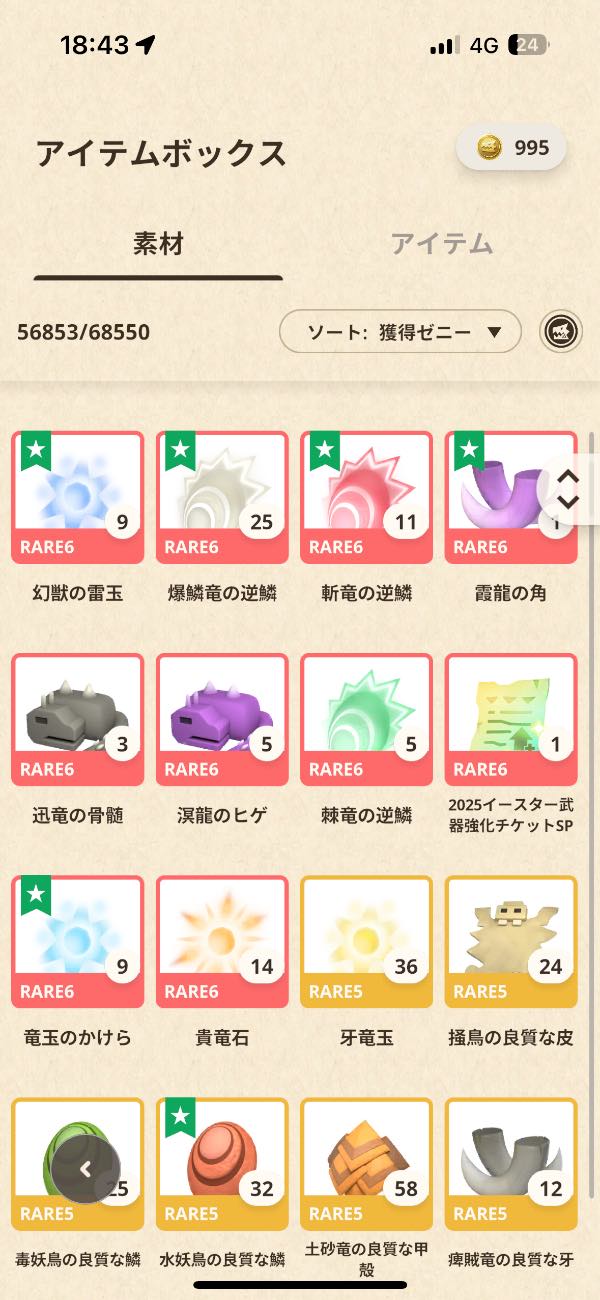Select 溟龍のヒゲ item
Screen dimensions: 600x1300
(222, 720)
